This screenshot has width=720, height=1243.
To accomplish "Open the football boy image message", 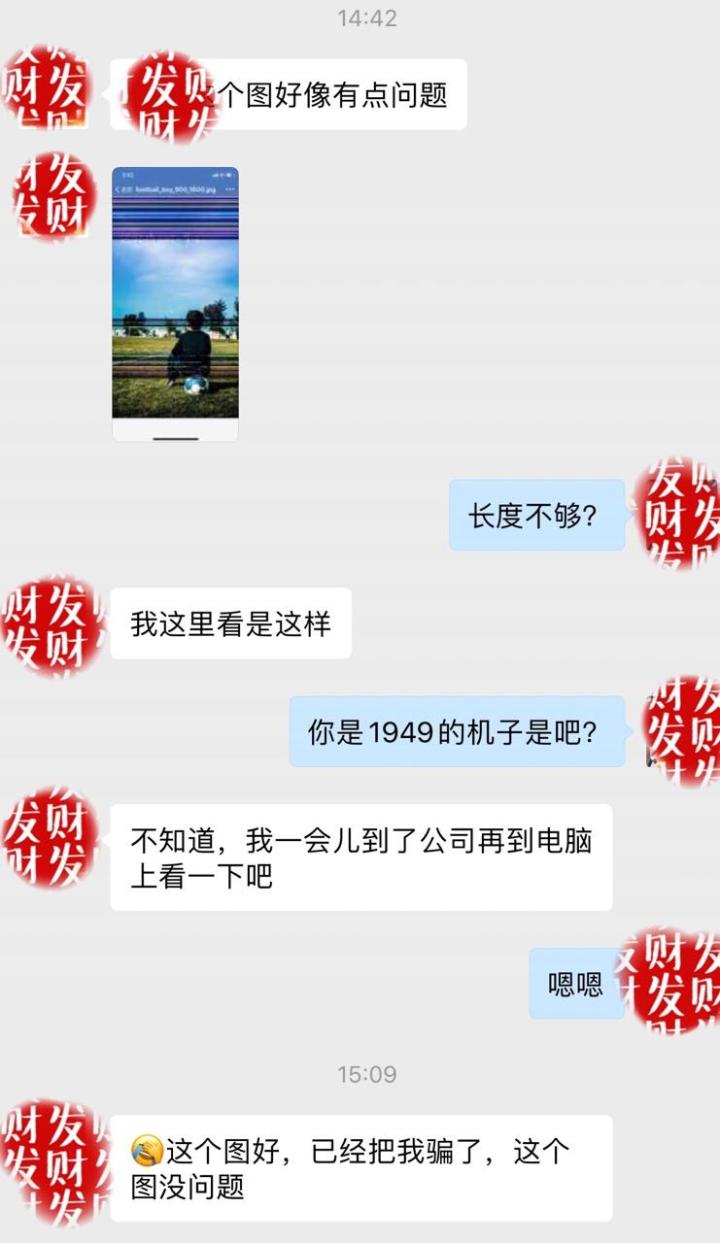I will [175, 304].
